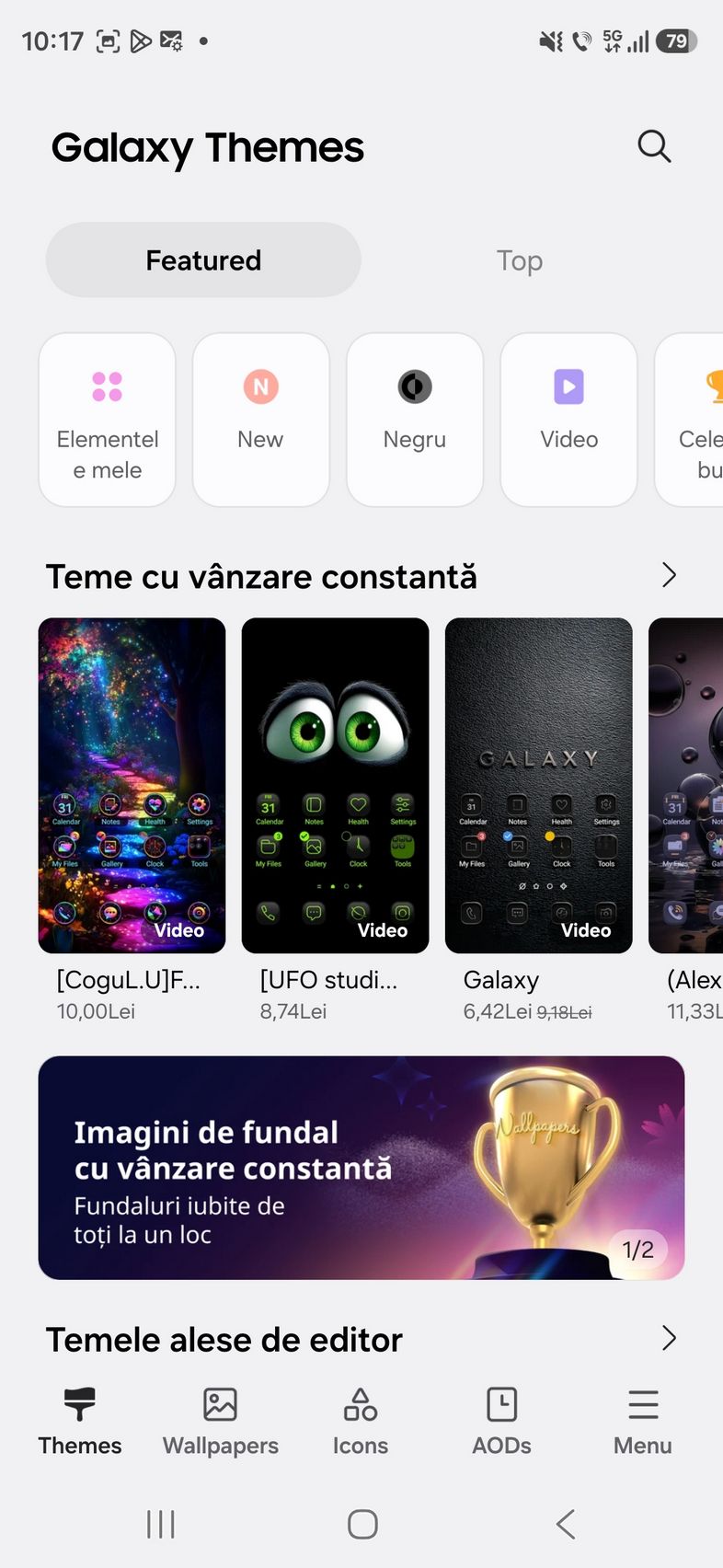Go back with the system back button
Viewport: 723px width, 1568px height.
pos(566,1525)
